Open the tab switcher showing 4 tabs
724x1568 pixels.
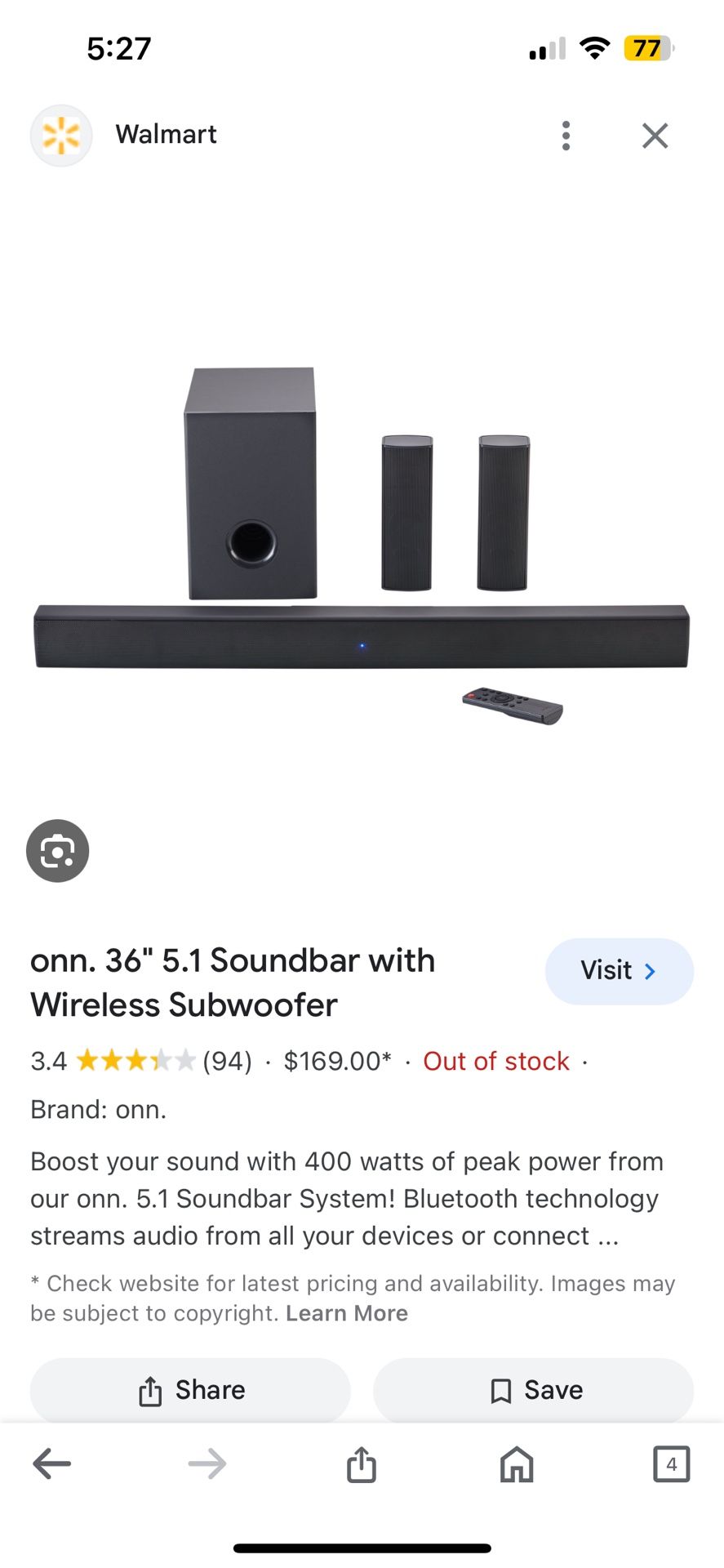[x=671, y=1463]
